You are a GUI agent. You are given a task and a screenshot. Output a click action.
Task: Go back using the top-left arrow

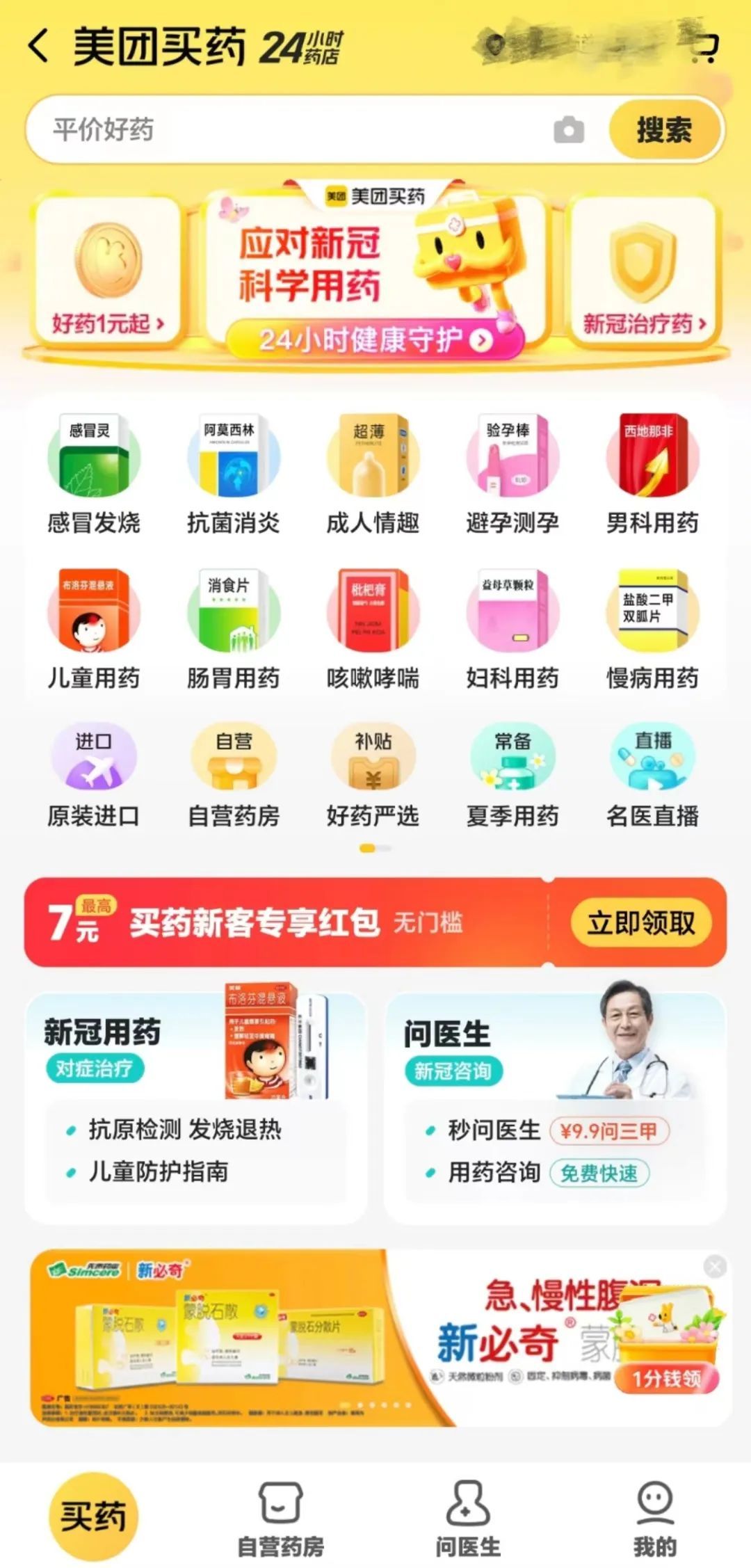coord(39,47)
